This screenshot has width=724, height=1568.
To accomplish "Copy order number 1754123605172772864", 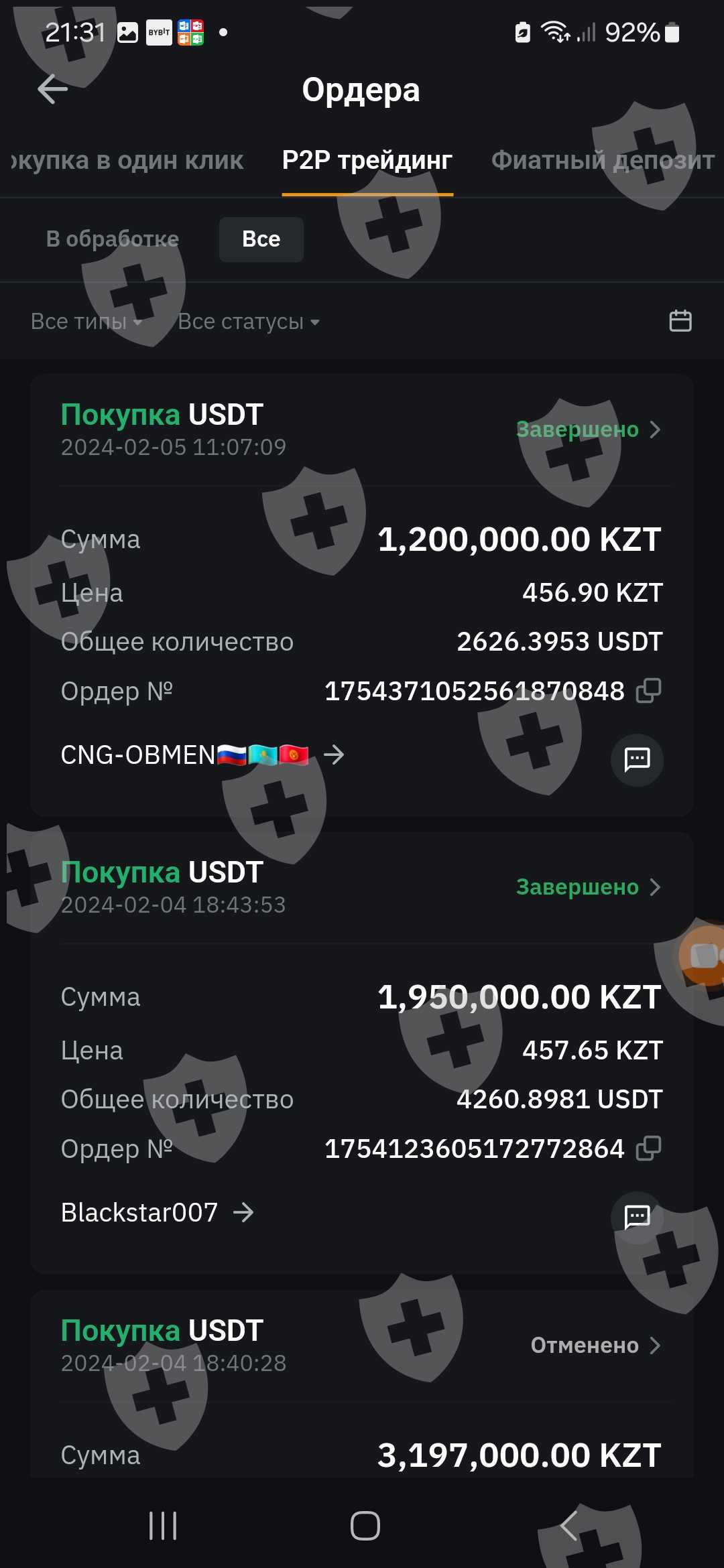I will [648, 1149].
